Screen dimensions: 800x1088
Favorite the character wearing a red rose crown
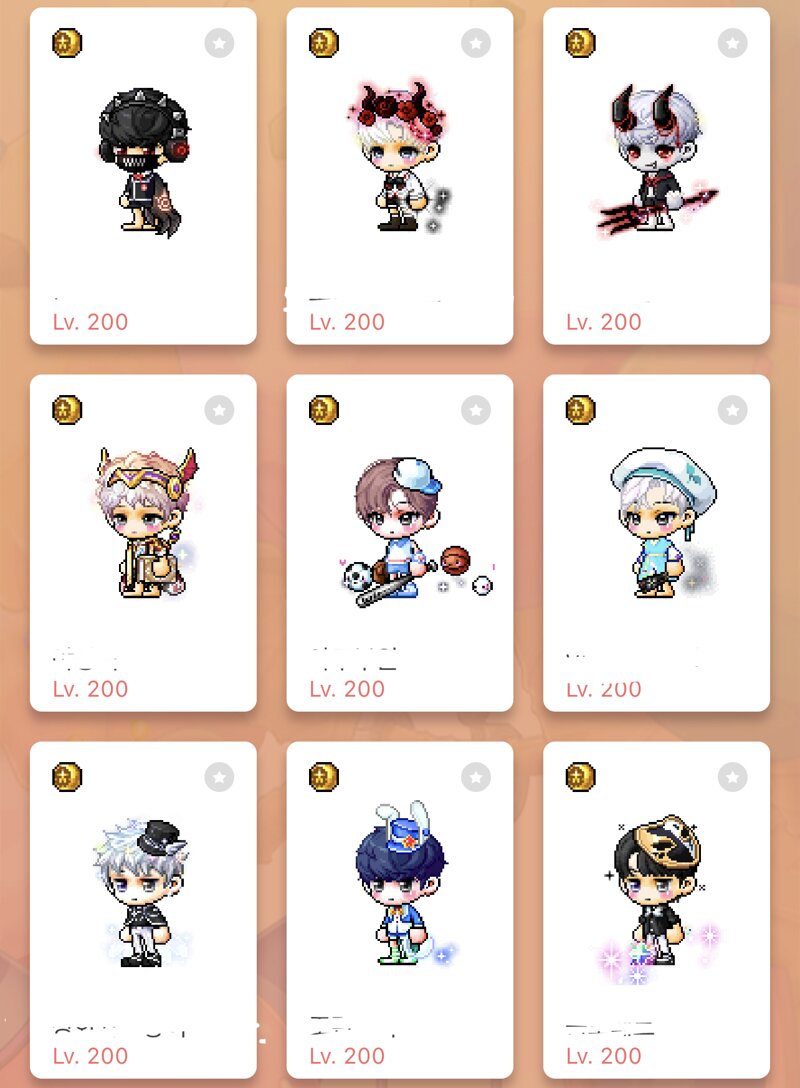(476, 43)
